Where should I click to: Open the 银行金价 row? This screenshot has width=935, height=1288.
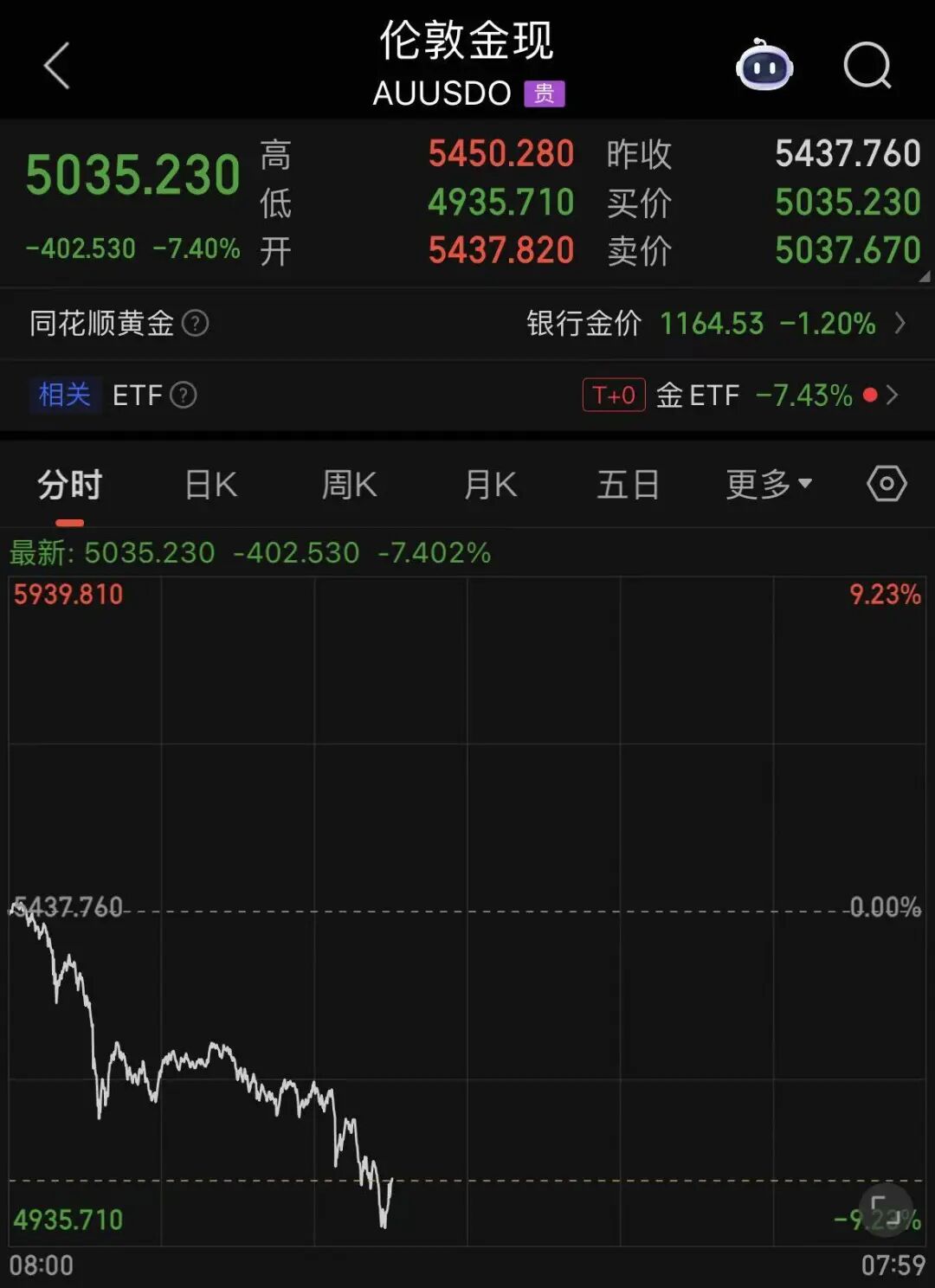[x=715, y=324]
